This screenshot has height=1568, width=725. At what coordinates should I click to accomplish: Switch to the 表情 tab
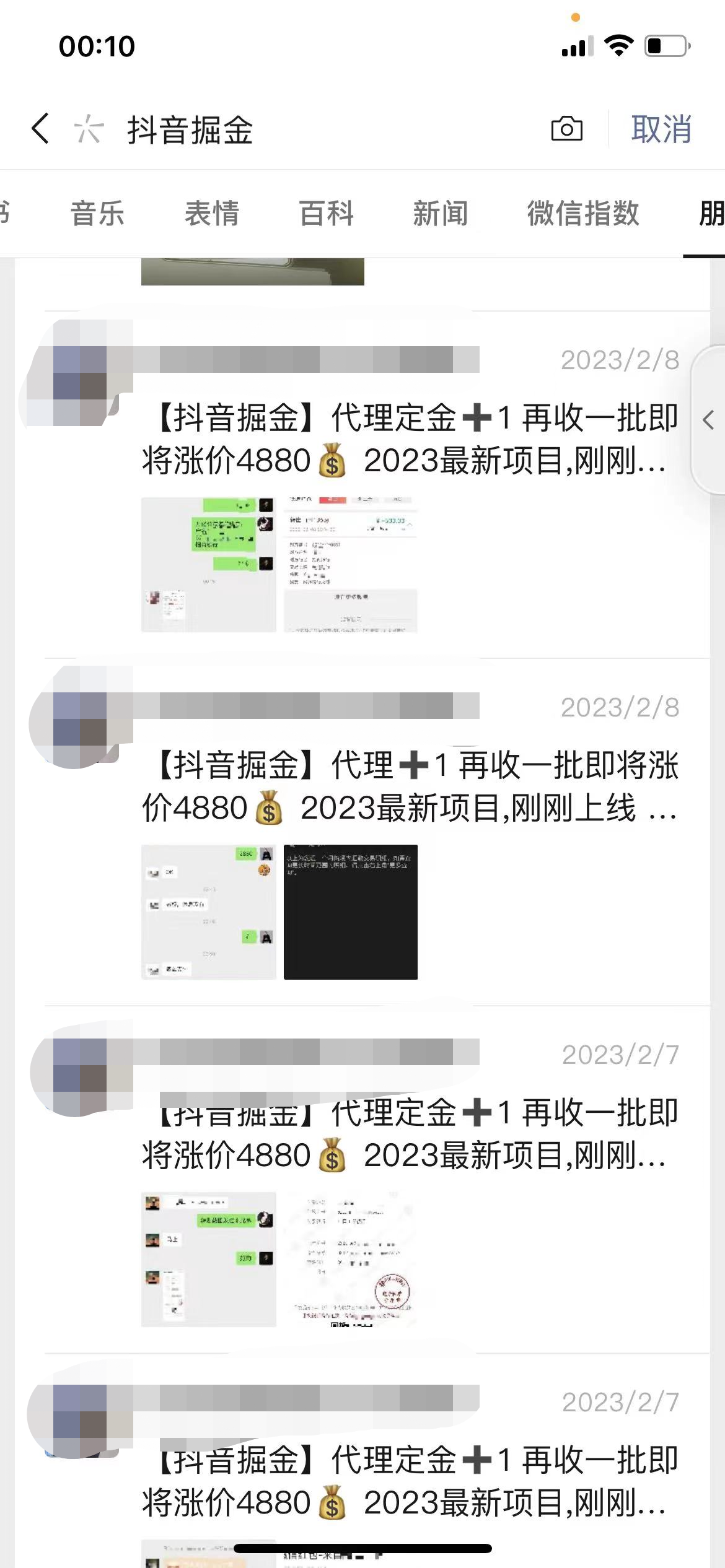point(212,214)
